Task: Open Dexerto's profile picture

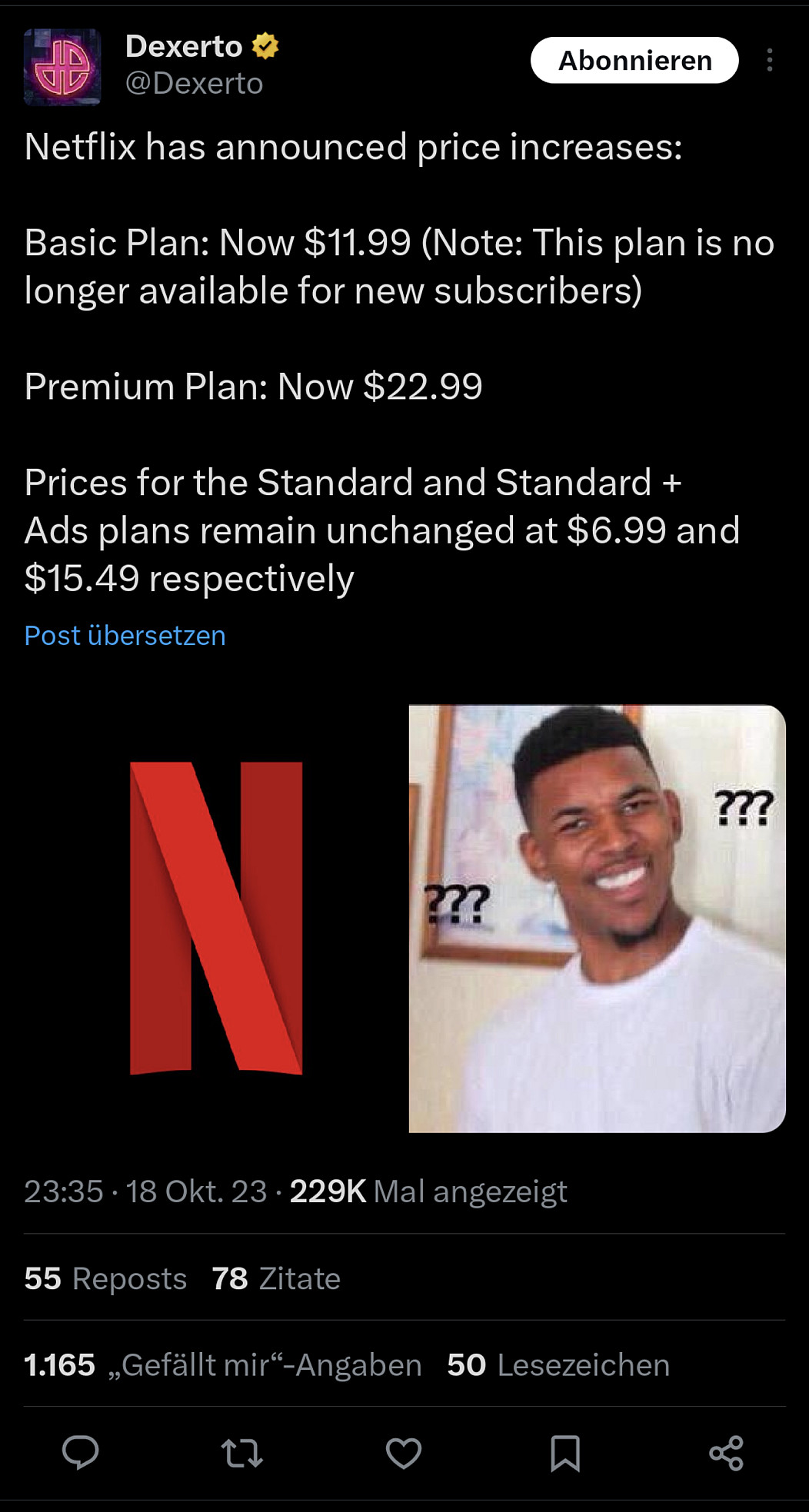Action: (x=62, y=67)
